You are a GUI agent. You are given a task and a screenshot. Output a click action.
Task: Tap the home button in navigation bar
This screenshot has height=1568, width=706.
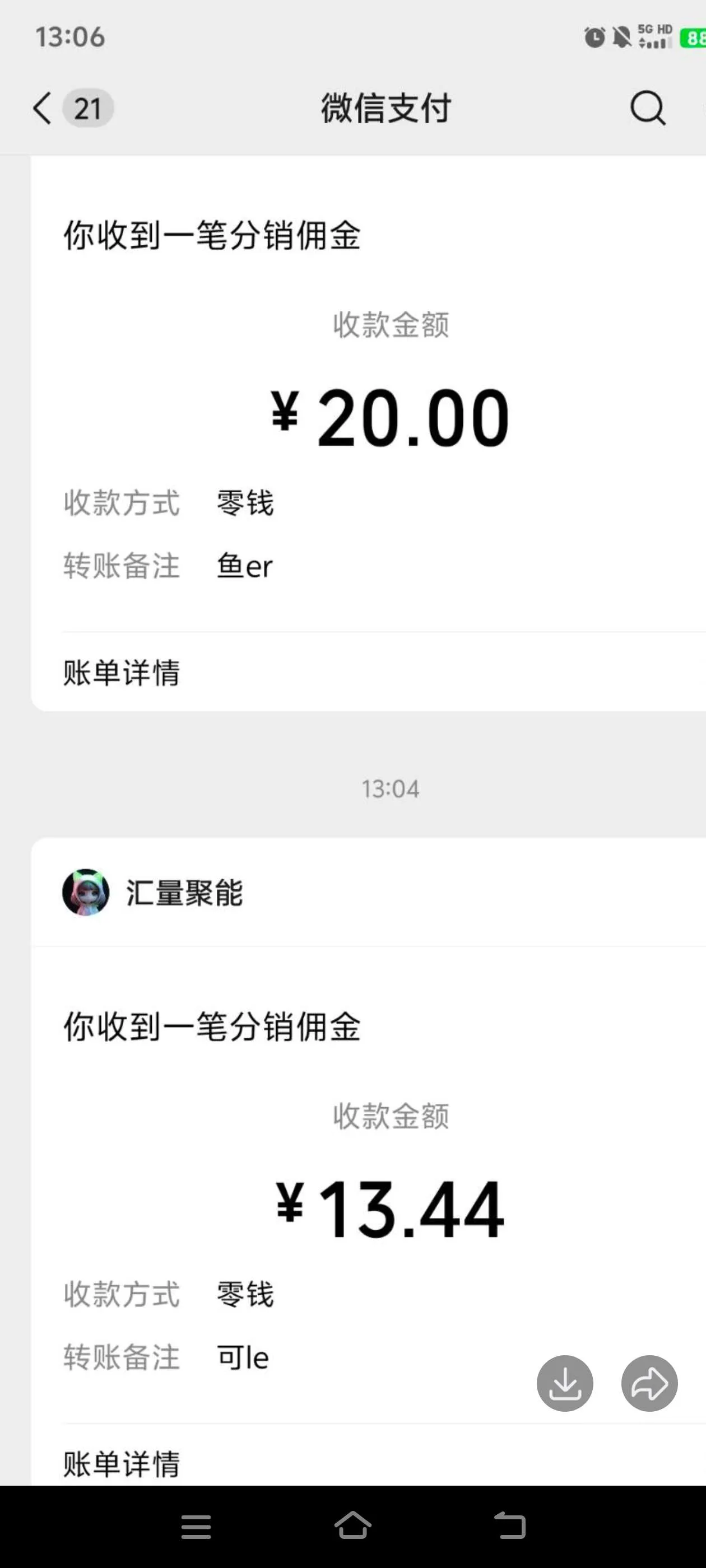pos(352,1526)
